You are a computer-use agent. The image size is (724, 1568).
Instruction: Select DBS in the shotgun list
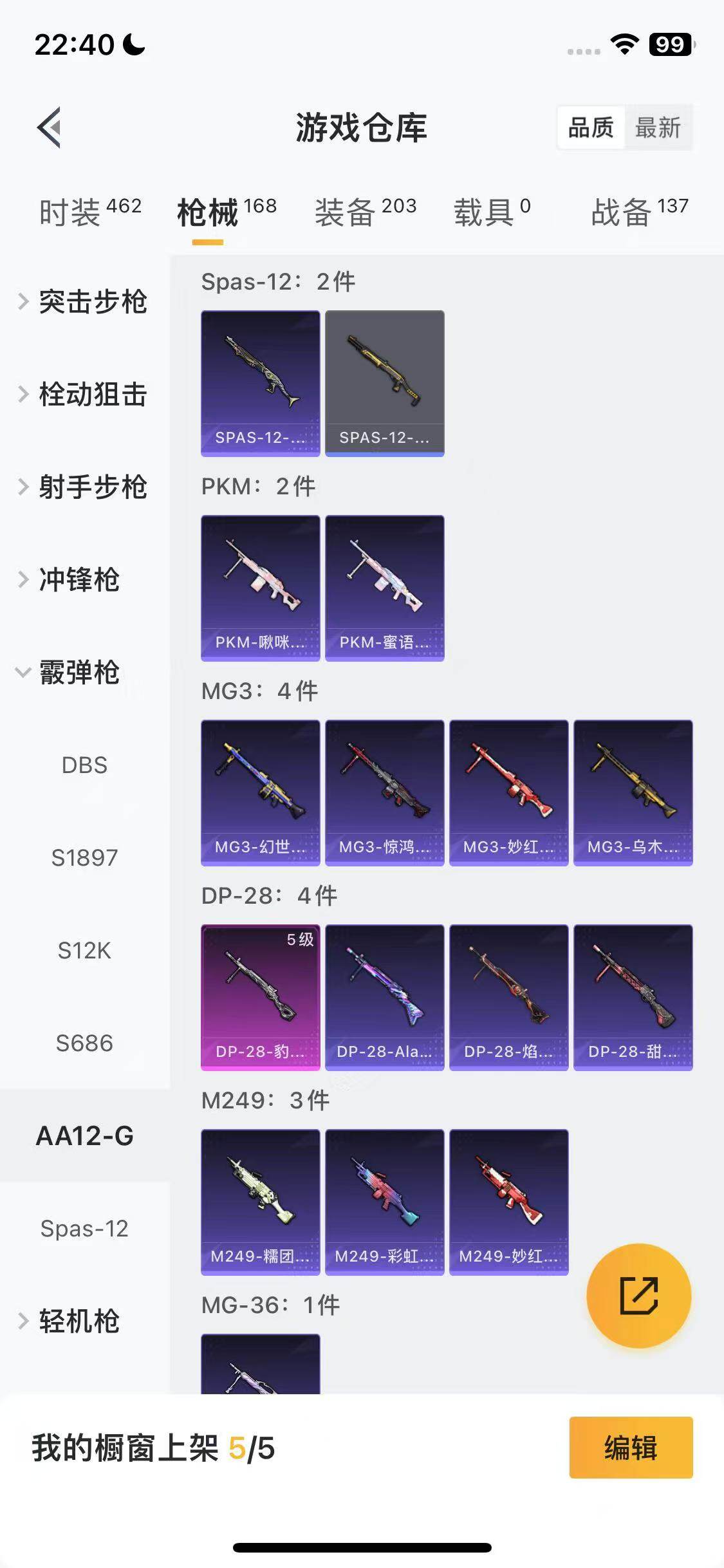(x=84, y=765)
